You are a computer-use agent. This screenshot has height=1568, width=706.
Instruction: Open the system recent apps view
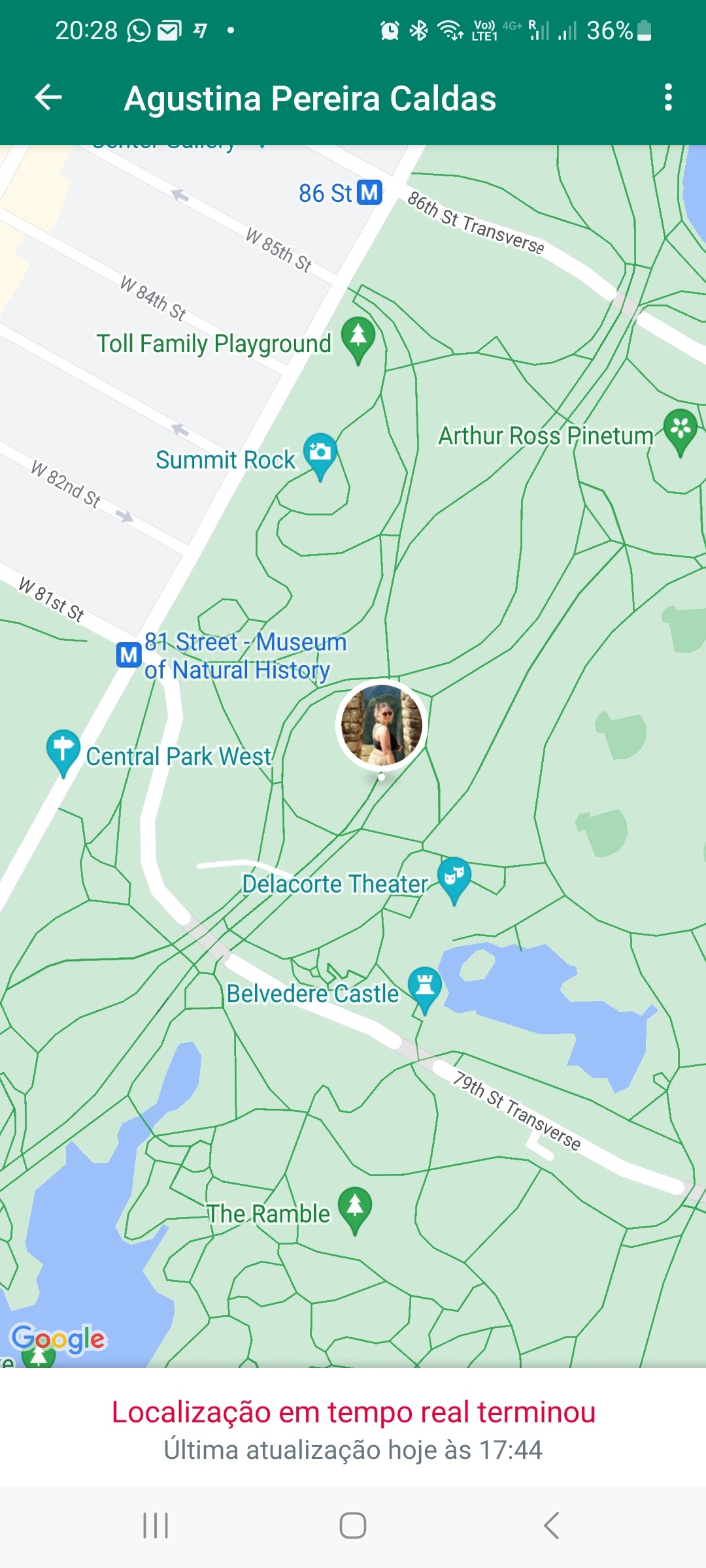click(156, 1526)
